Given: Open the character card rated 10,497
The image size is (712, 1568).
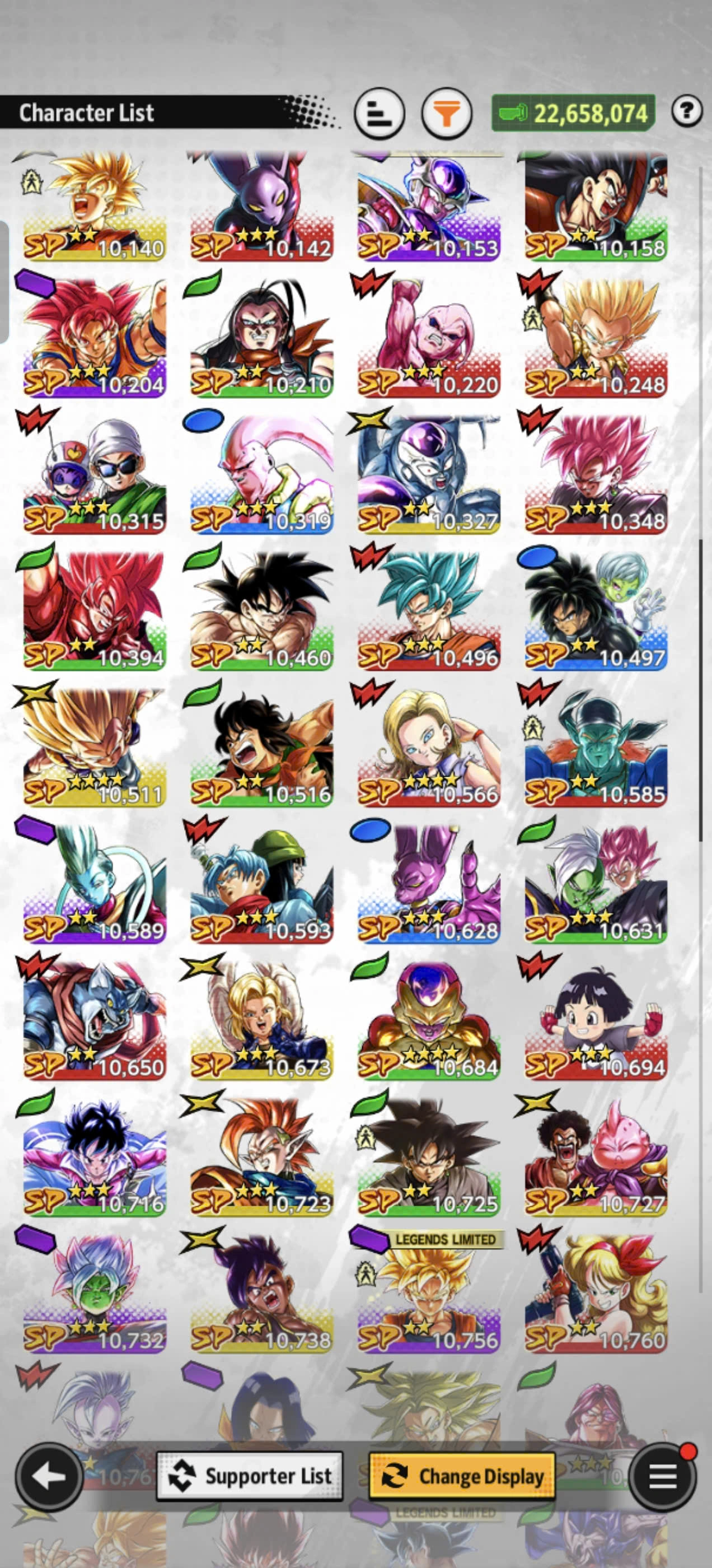Looking at the screenshot, I should pyautogui.click(x=596, y=611).
